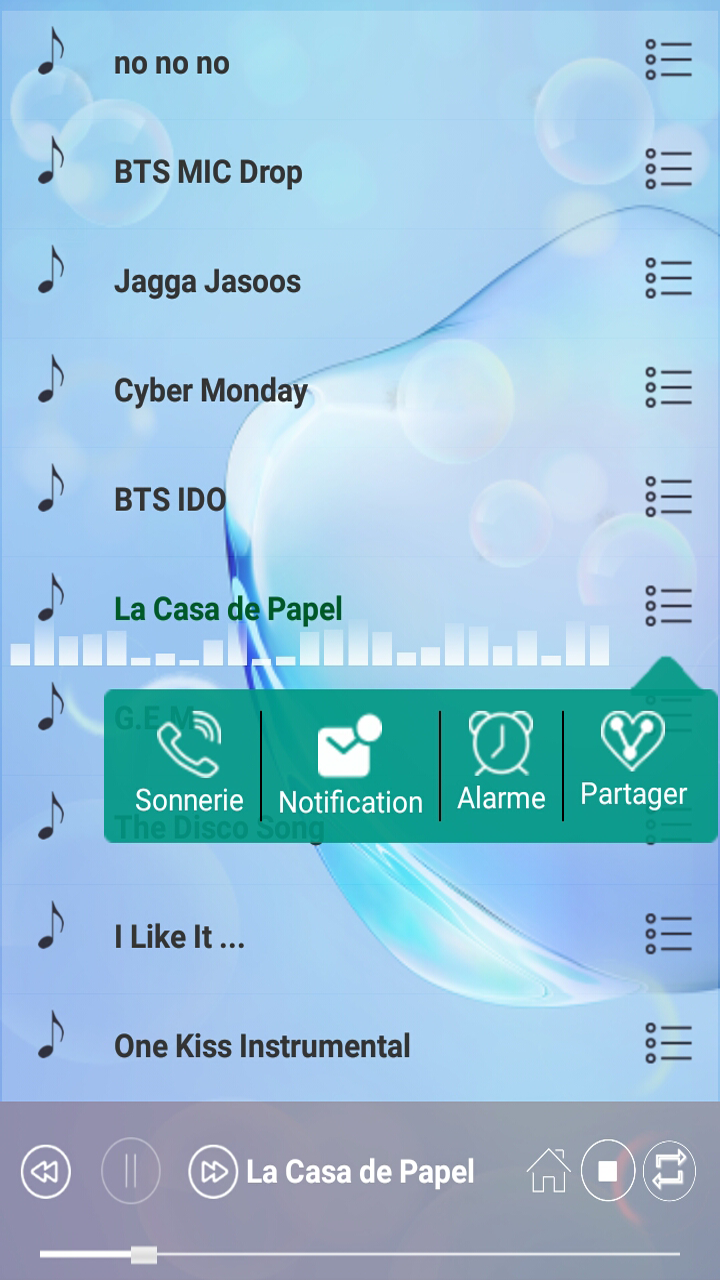Go to the home screen icon
This screenshot has height=1280, width=720.
(548, 1171)
